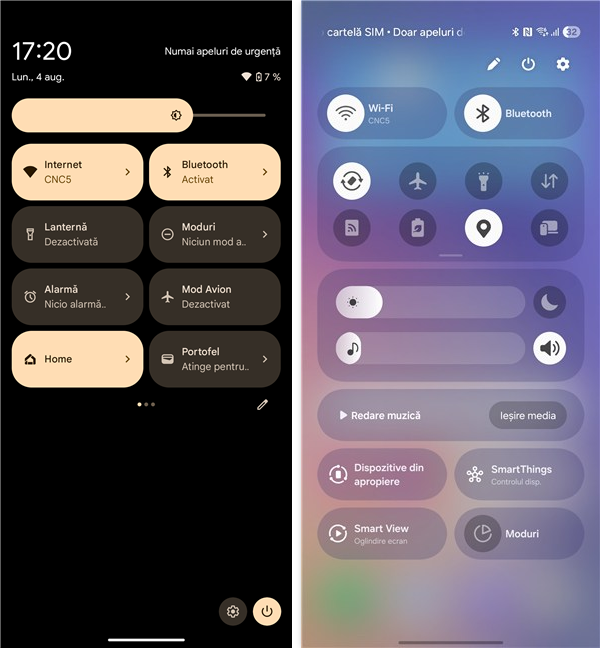Tap the speaker volume icon
This screenshot has height=648, width=600.
549,348
